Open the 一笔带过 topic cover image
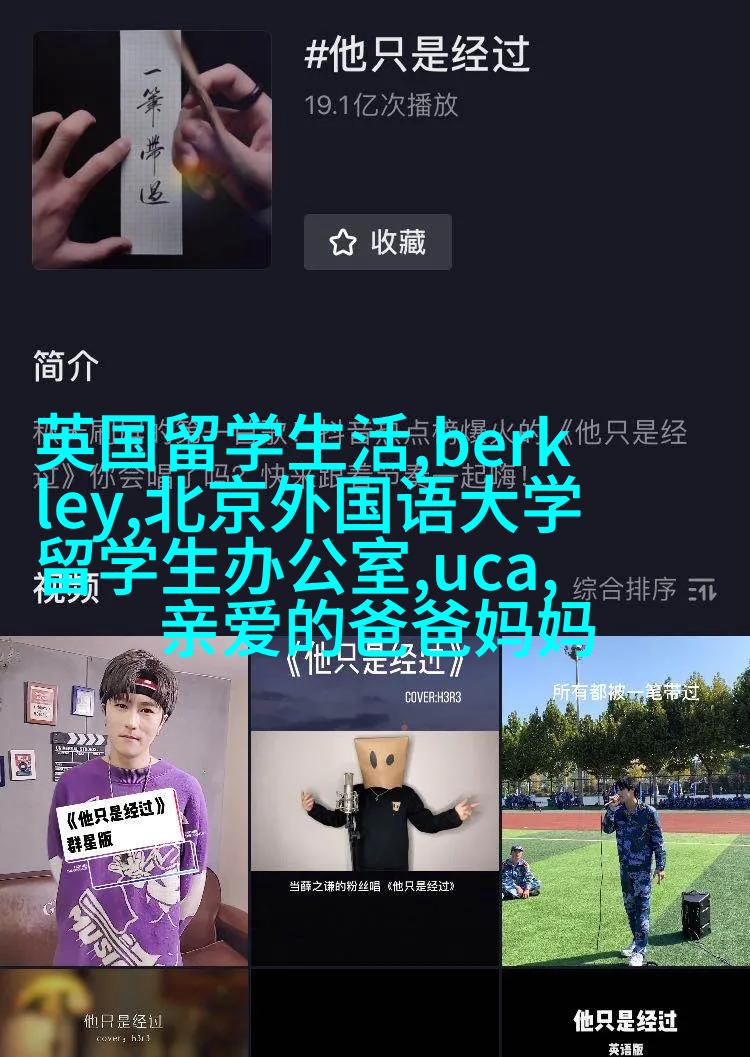Screen dimensions: 750x1057 coord(152,150)
